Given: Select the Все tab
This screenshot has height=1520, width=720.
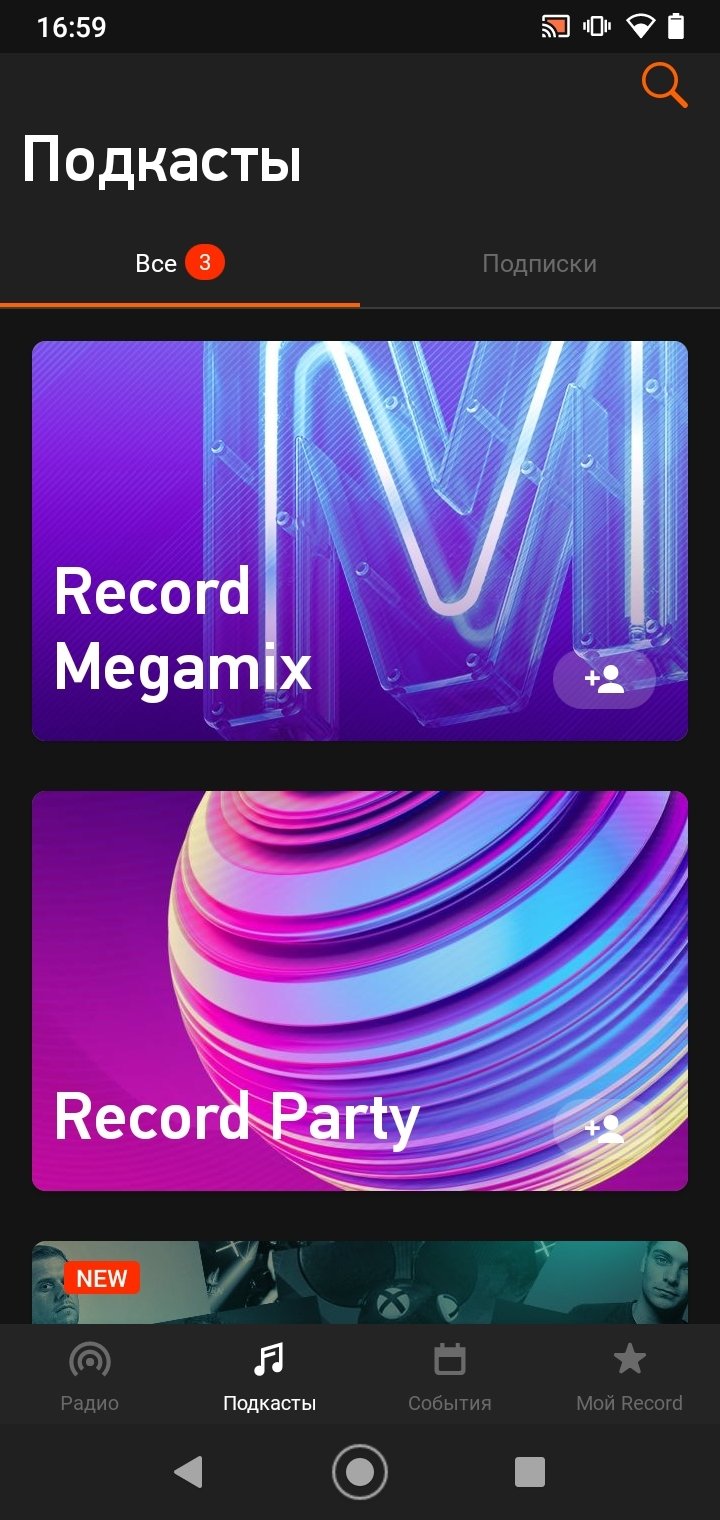Looking at the screenshot, I should (x=180, y=264).
